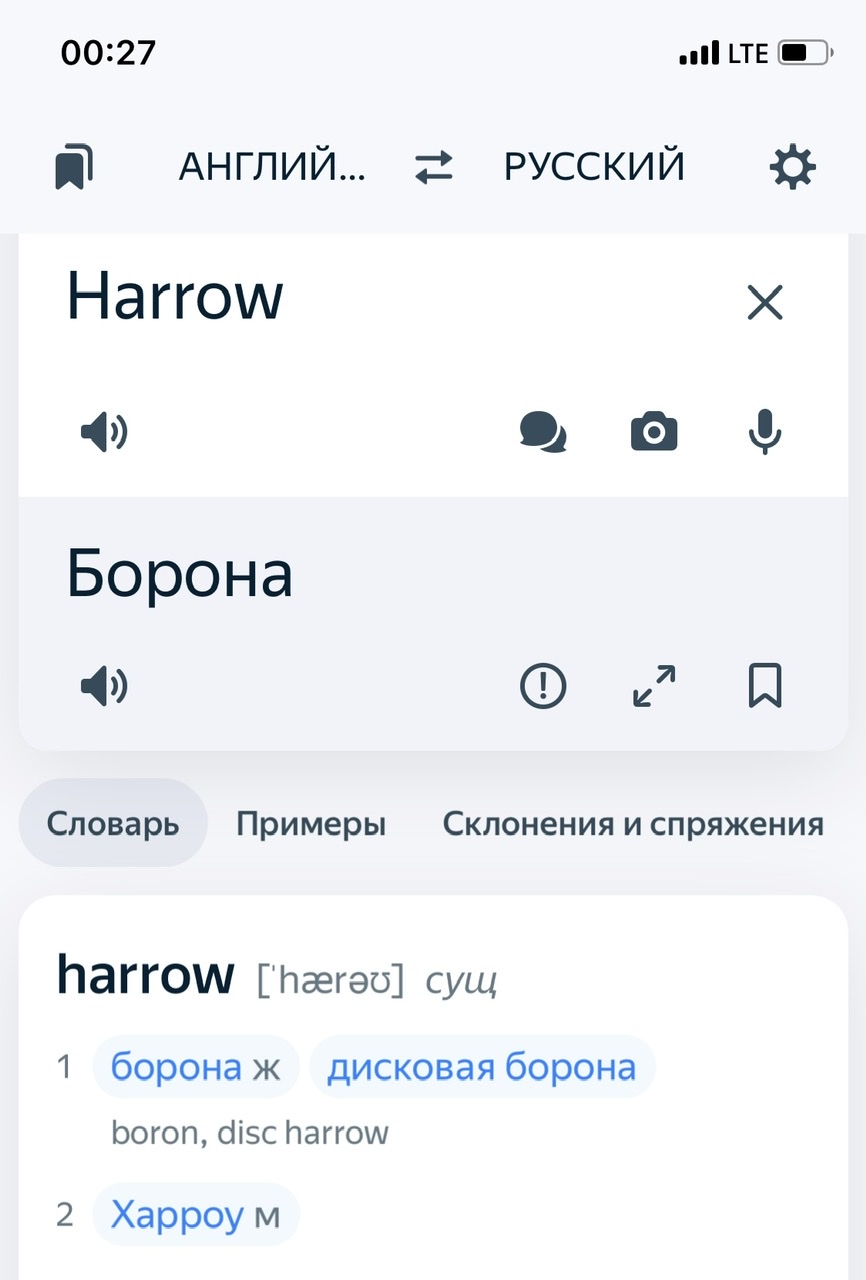866x1280 pixels.
Task: Choose the target language Русский
Action: [594, 166]
